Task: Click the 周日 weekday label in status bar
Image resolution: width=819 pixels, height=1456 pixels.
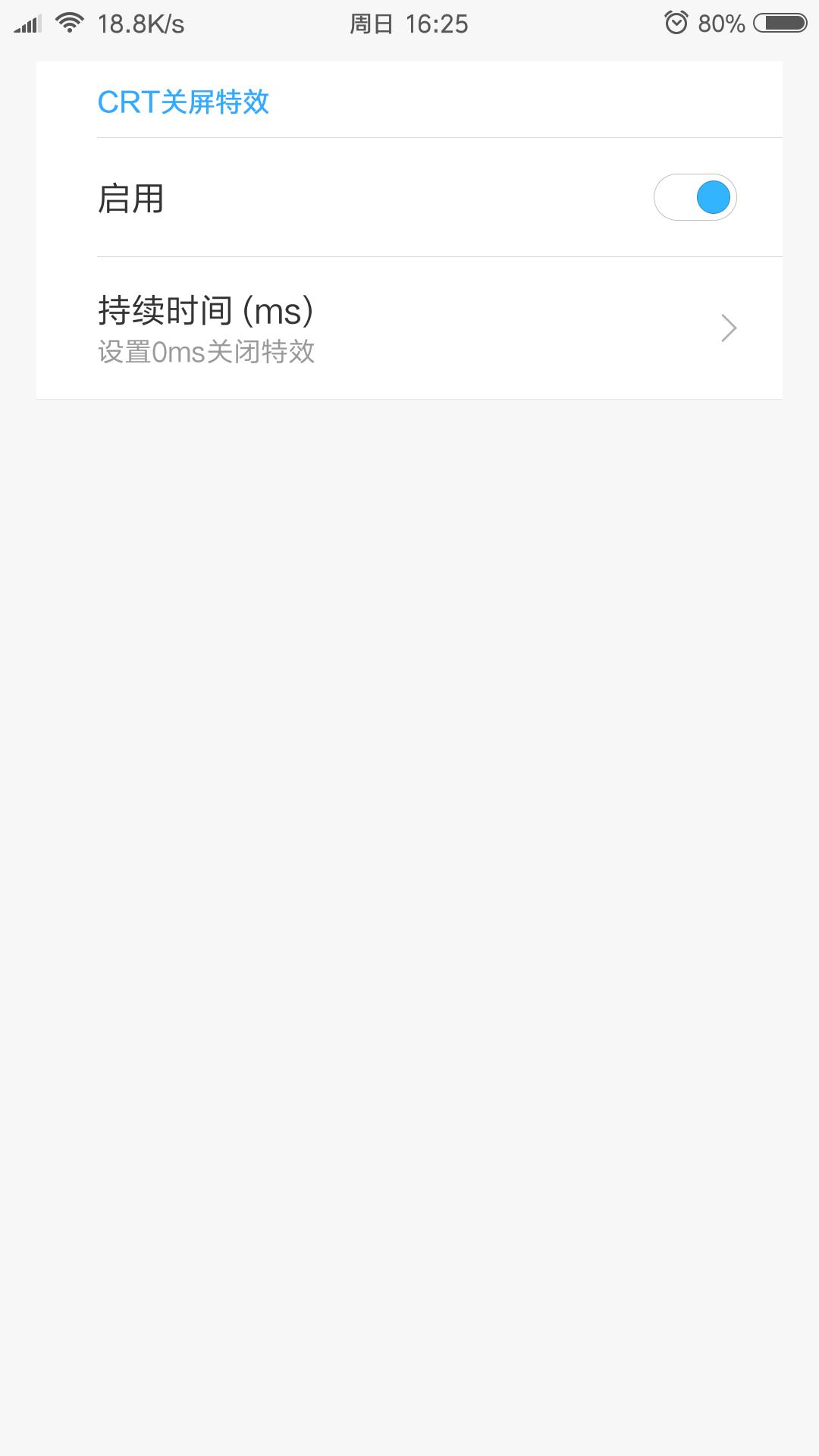Action: 370,24
